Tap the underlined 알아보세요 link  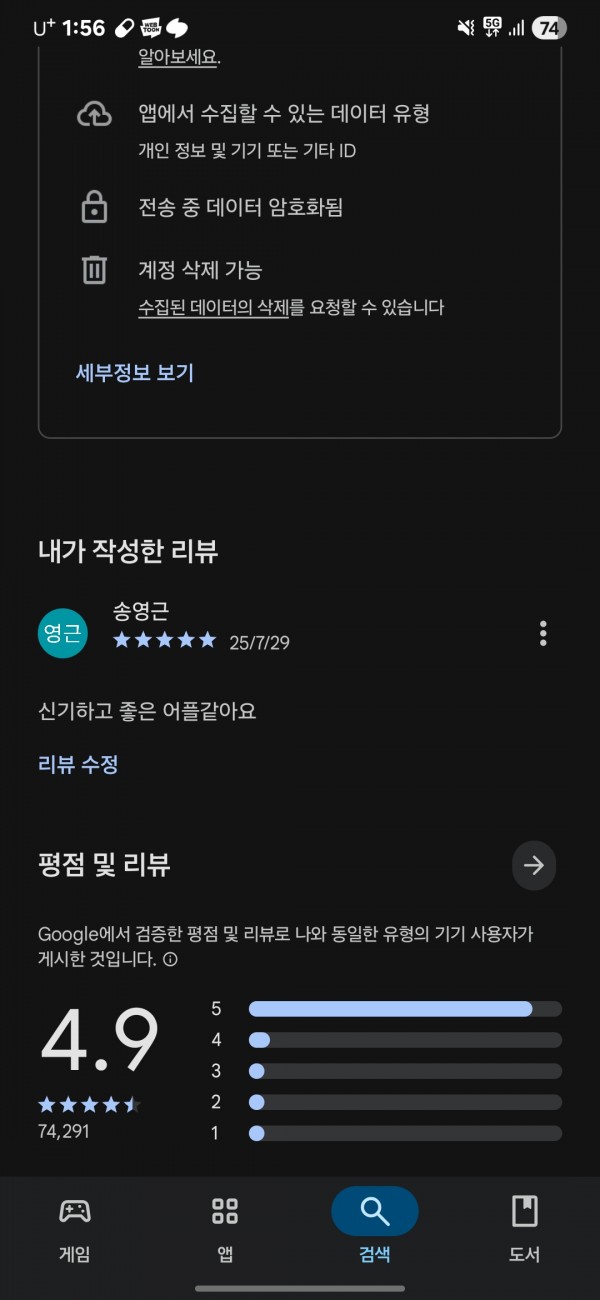tap(177, 57)
